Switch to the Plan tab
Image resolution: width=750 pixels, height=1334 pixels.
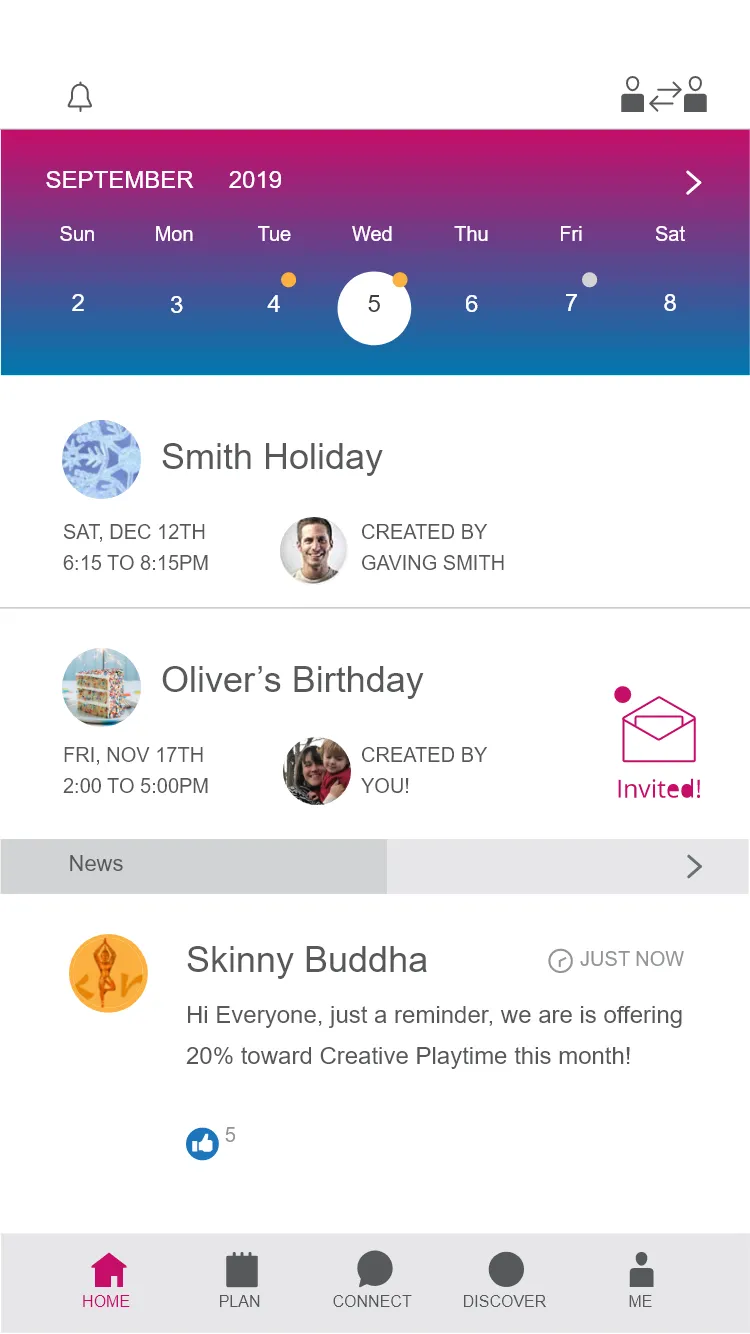(240, 1281)
